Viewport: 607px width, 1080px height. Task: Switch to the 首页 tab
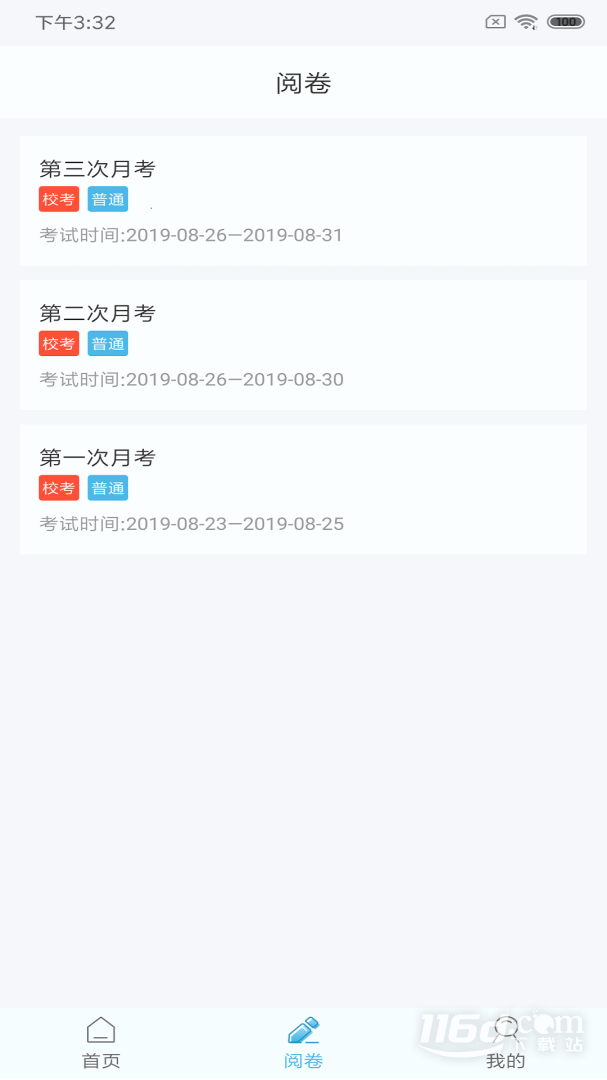pyautogui.click(x=101, y=1043)
